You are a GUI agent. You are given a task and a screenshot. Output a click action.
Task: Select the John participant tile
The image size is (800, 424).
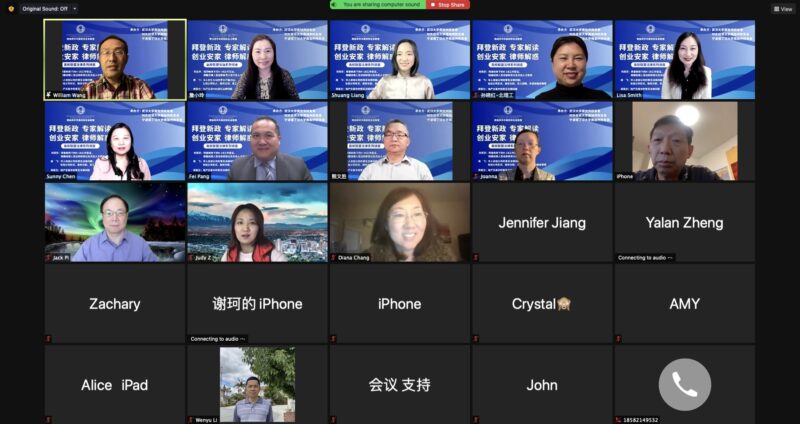tap(542, 385)
